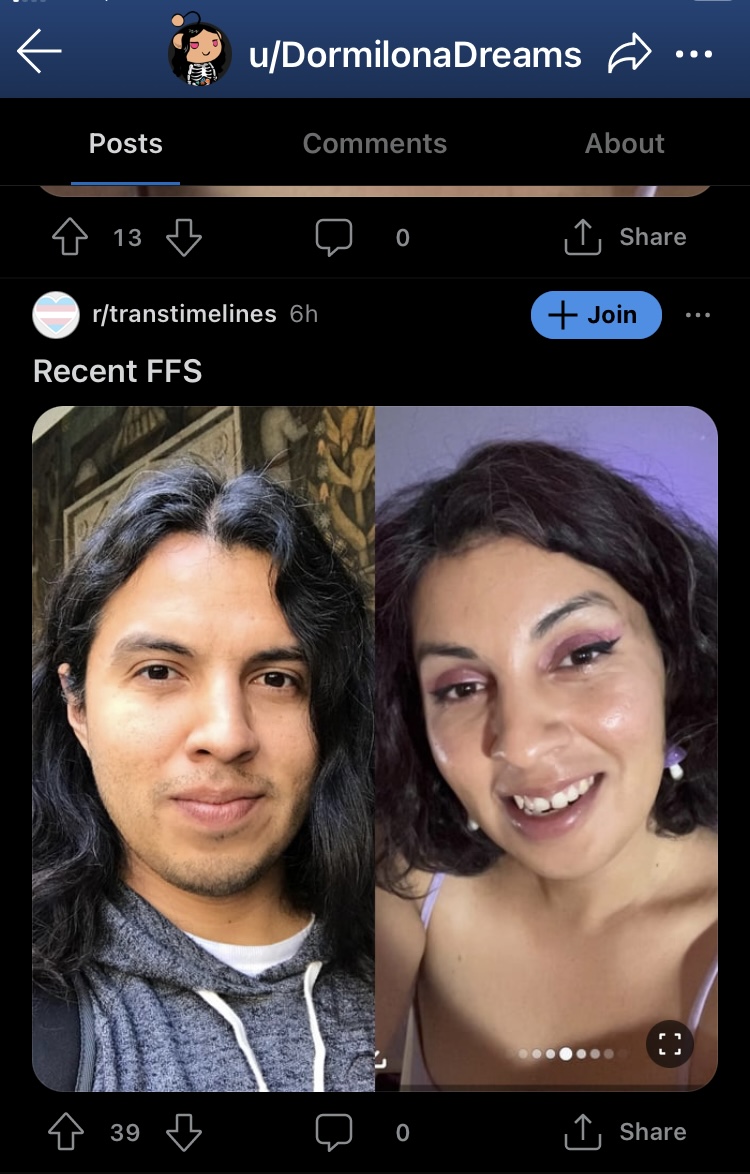
Task: Open the profile avatar in the header
Action: (198, 51)
